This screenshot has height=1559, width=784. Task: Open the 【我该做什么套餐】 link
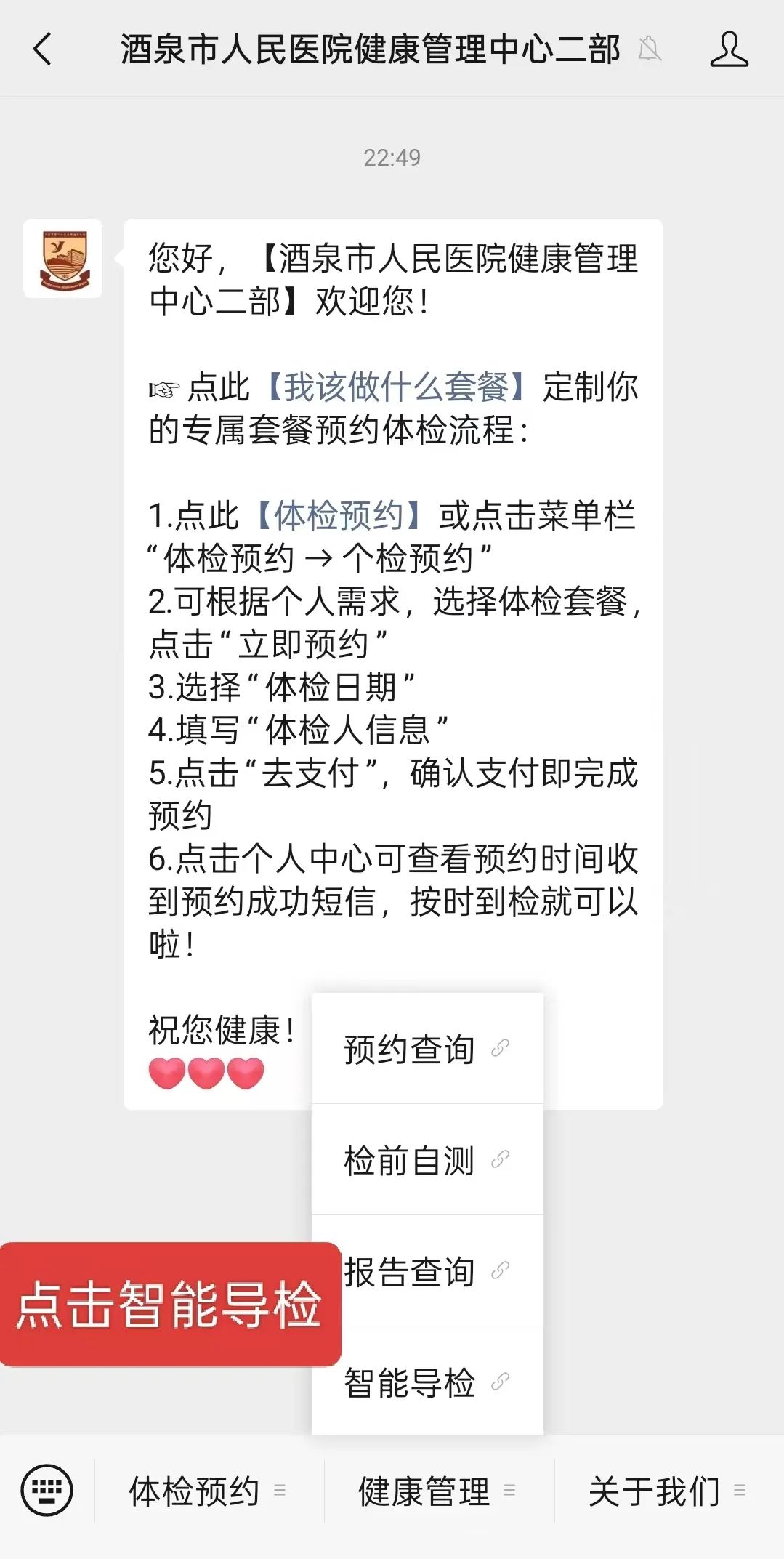(396, 387)
